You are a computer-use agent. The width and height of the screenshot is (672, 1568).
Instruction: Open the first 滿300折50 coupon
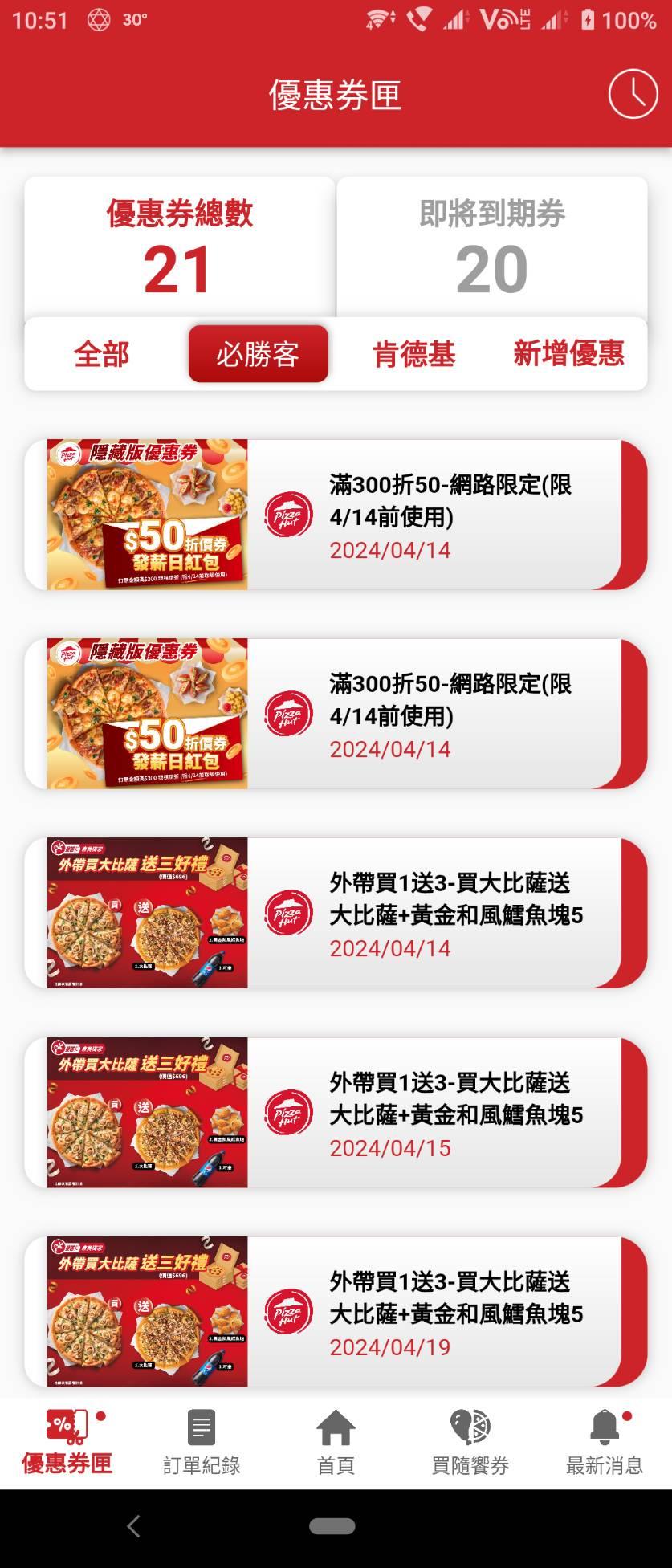tap(335, 515)
